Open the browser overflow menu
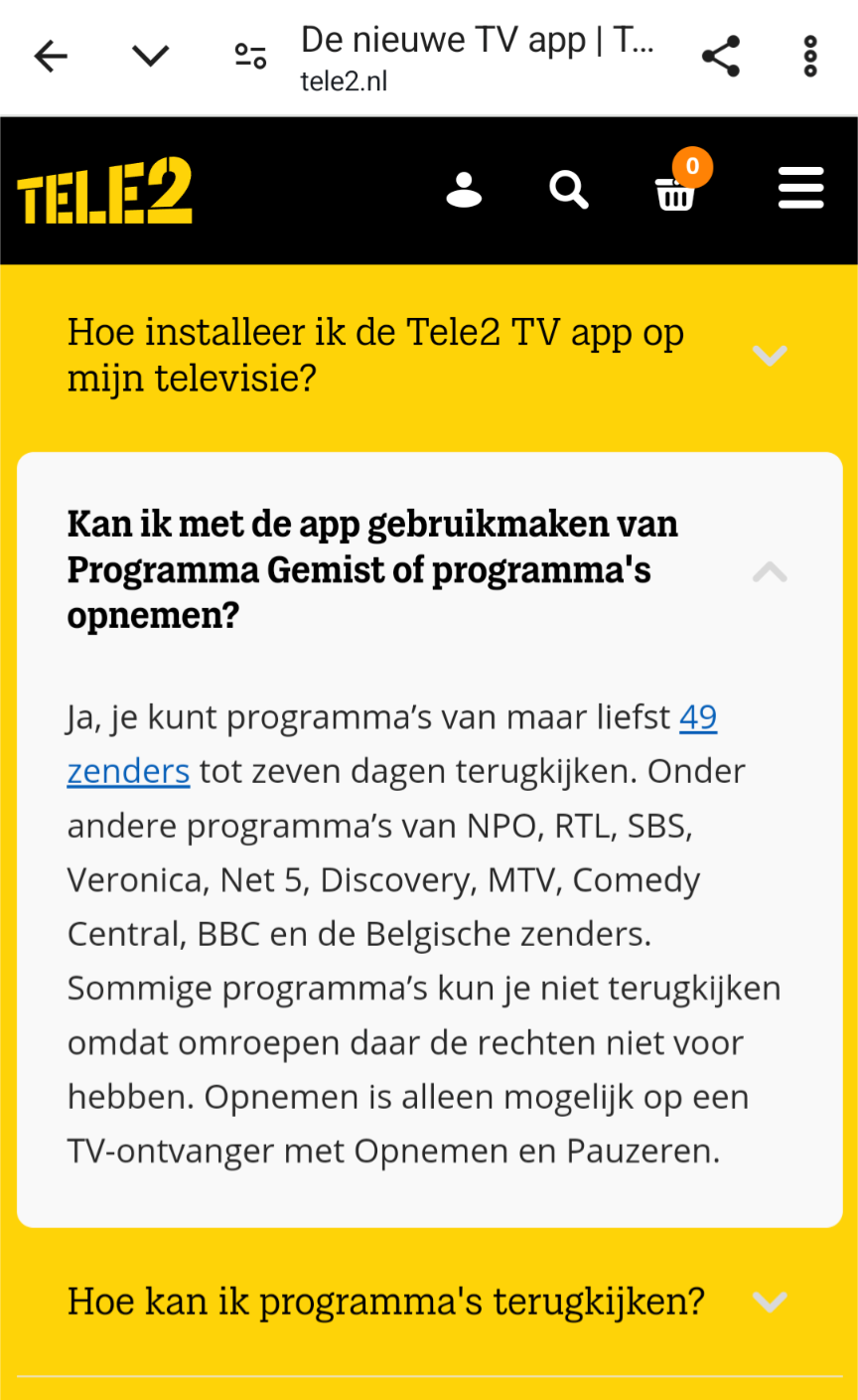The height and width of the screenshot is (1400, 858). point(810,57)
